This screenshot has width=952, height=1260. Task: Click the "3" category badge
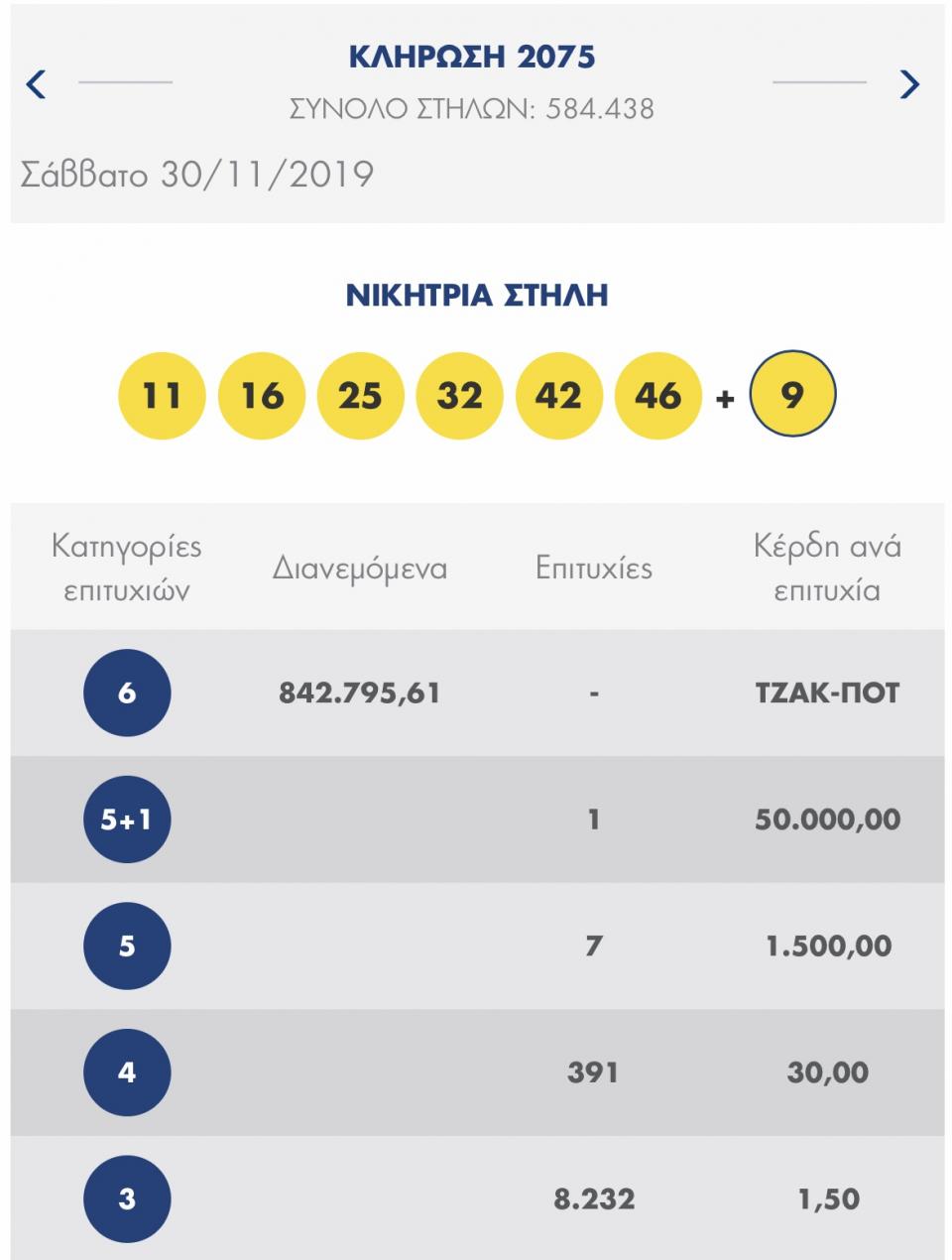127,1198
